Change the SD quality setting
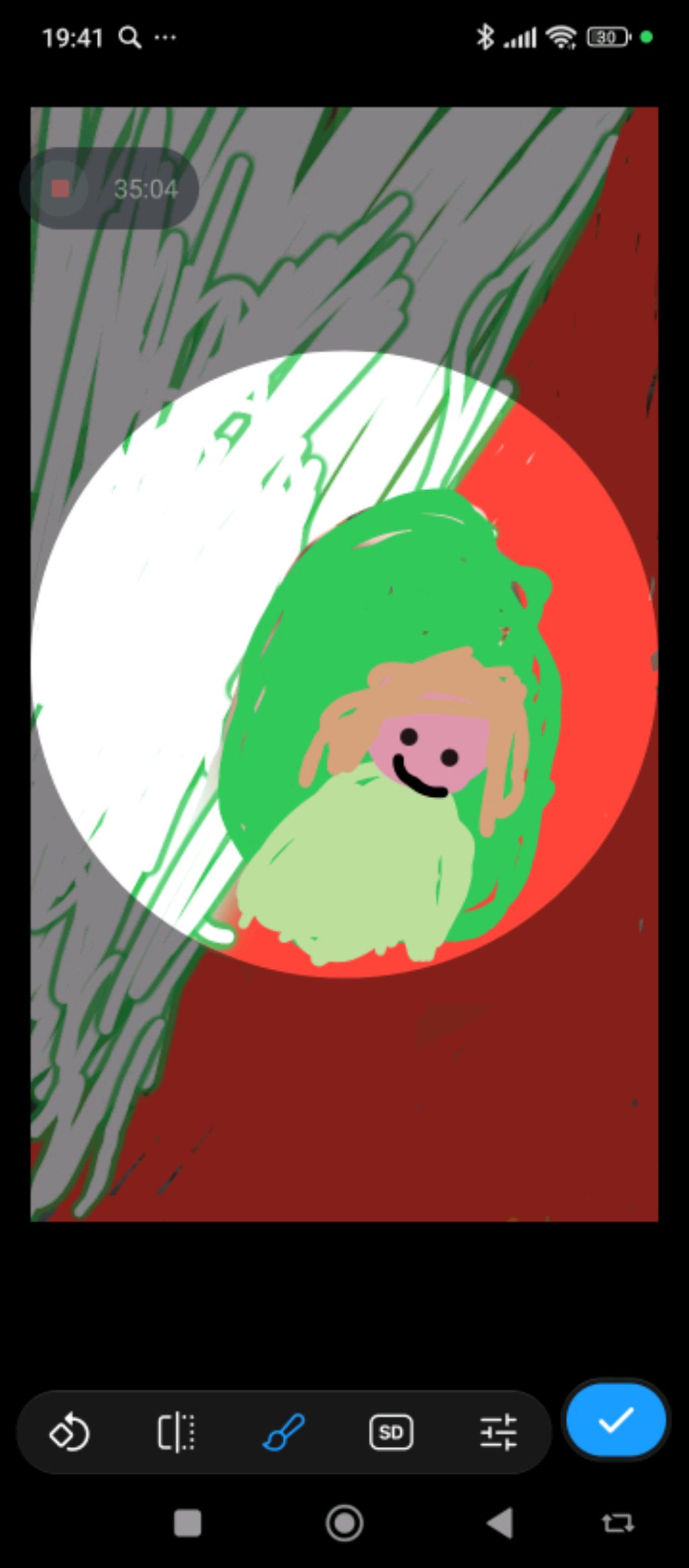This screenshot has width=689, height=1568. pyautogui.click(x=391, y=1432)
